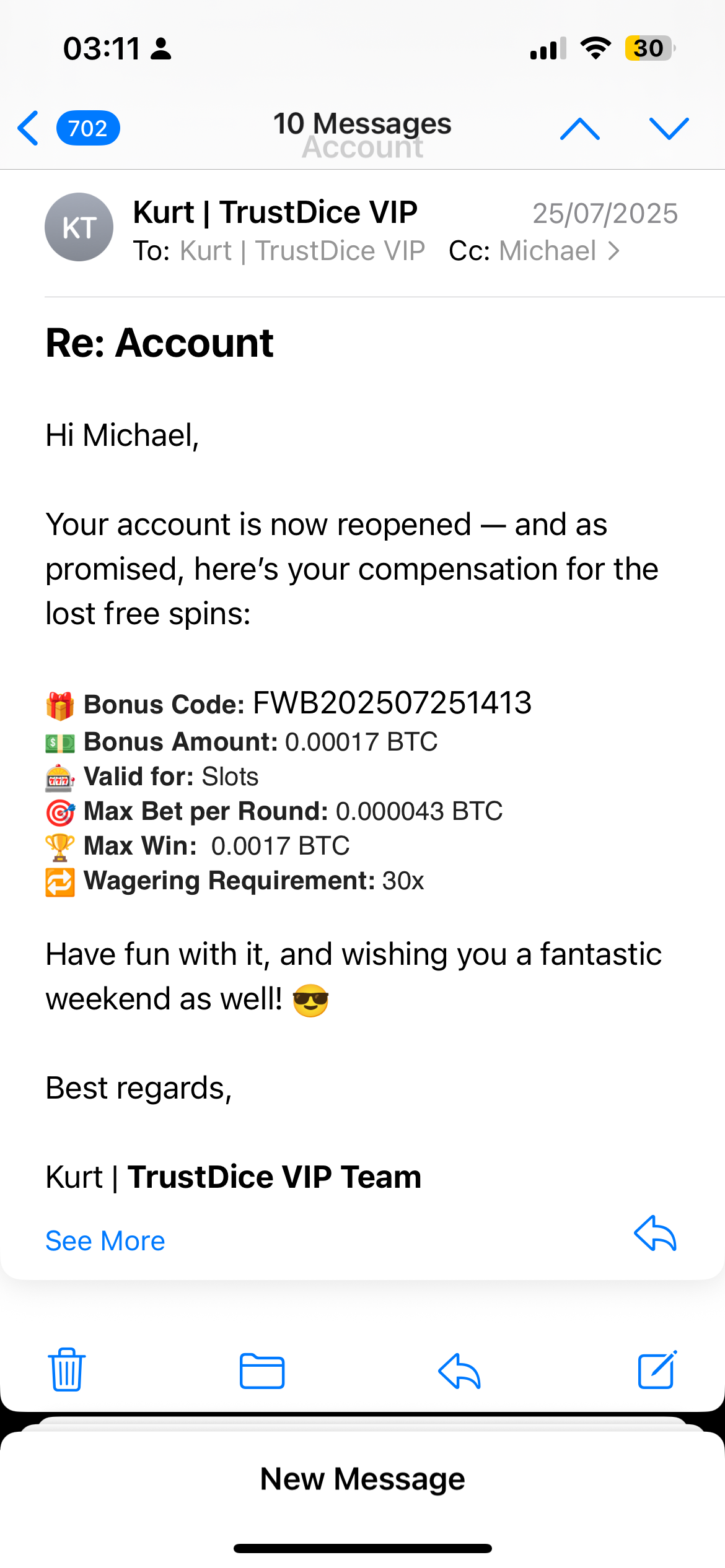Delete this email with trash icon
The width and height of the screenshot is (725, 1568).
tap(67, 1369)
